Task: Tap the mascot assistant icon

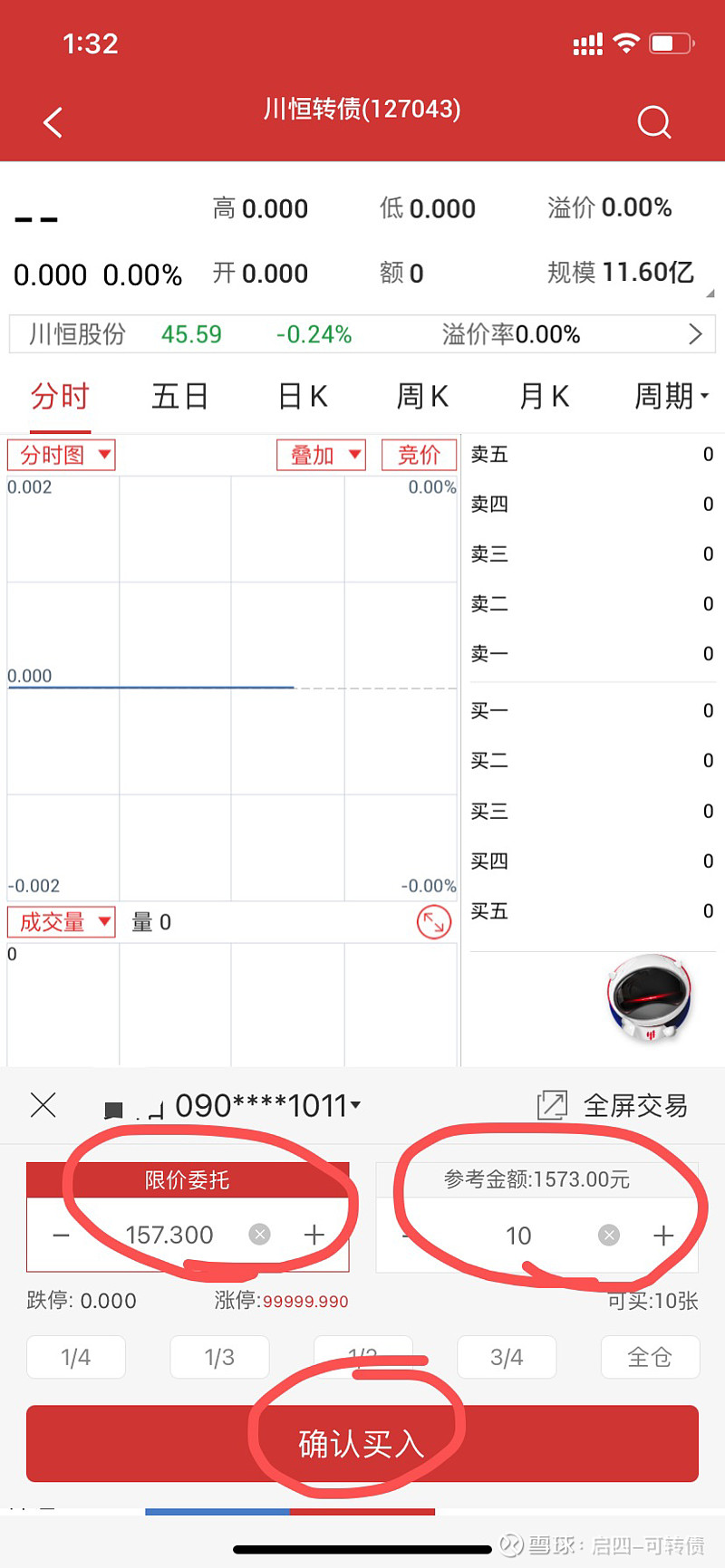Action: [x=649, y=998]
